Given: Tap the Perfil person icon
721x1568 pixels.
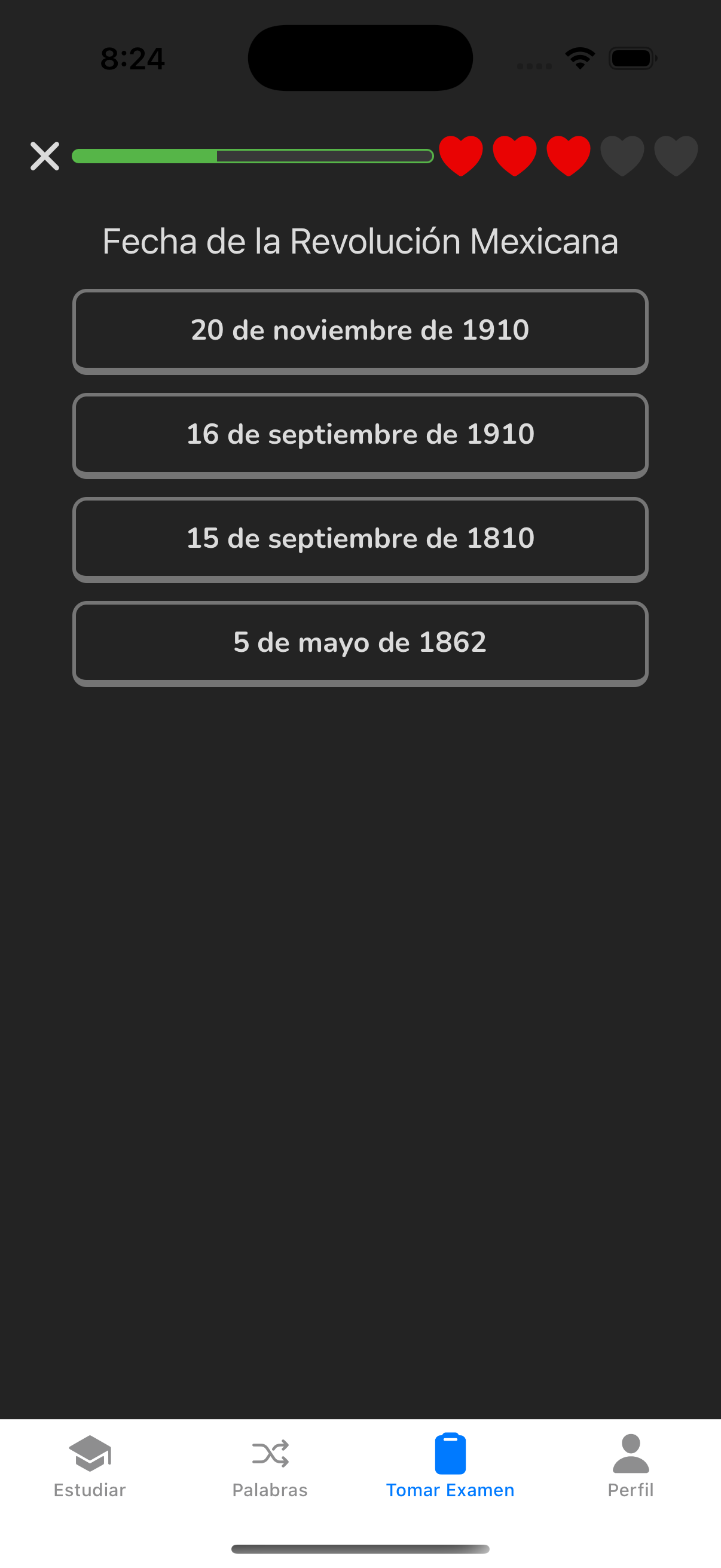Looking at the screenshot, I should pyautogui.click(x=631, y=1454).
